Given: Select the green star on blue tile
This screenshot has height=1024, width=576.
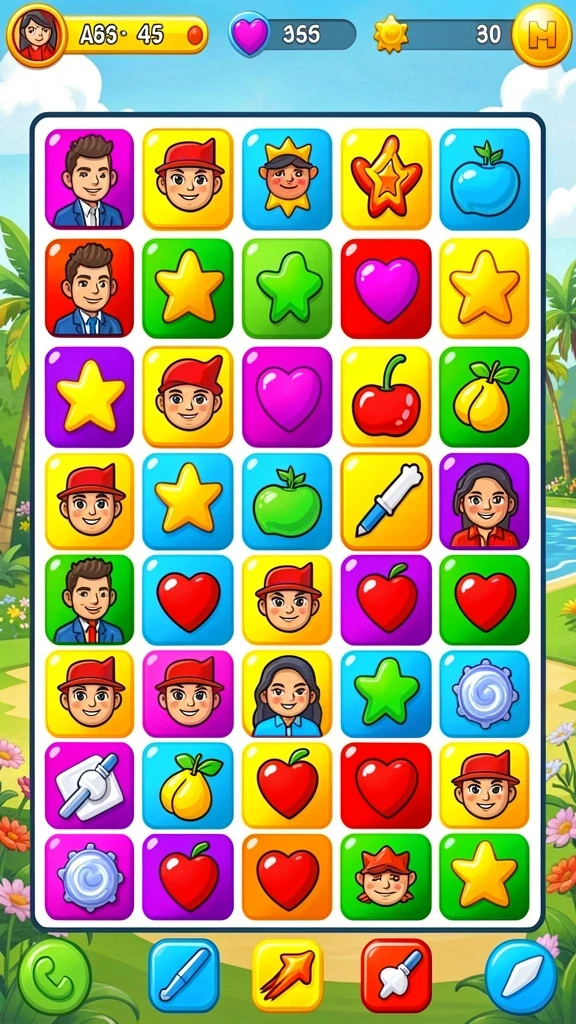Looking at the screenshot, I should click(x=386, y=694).
